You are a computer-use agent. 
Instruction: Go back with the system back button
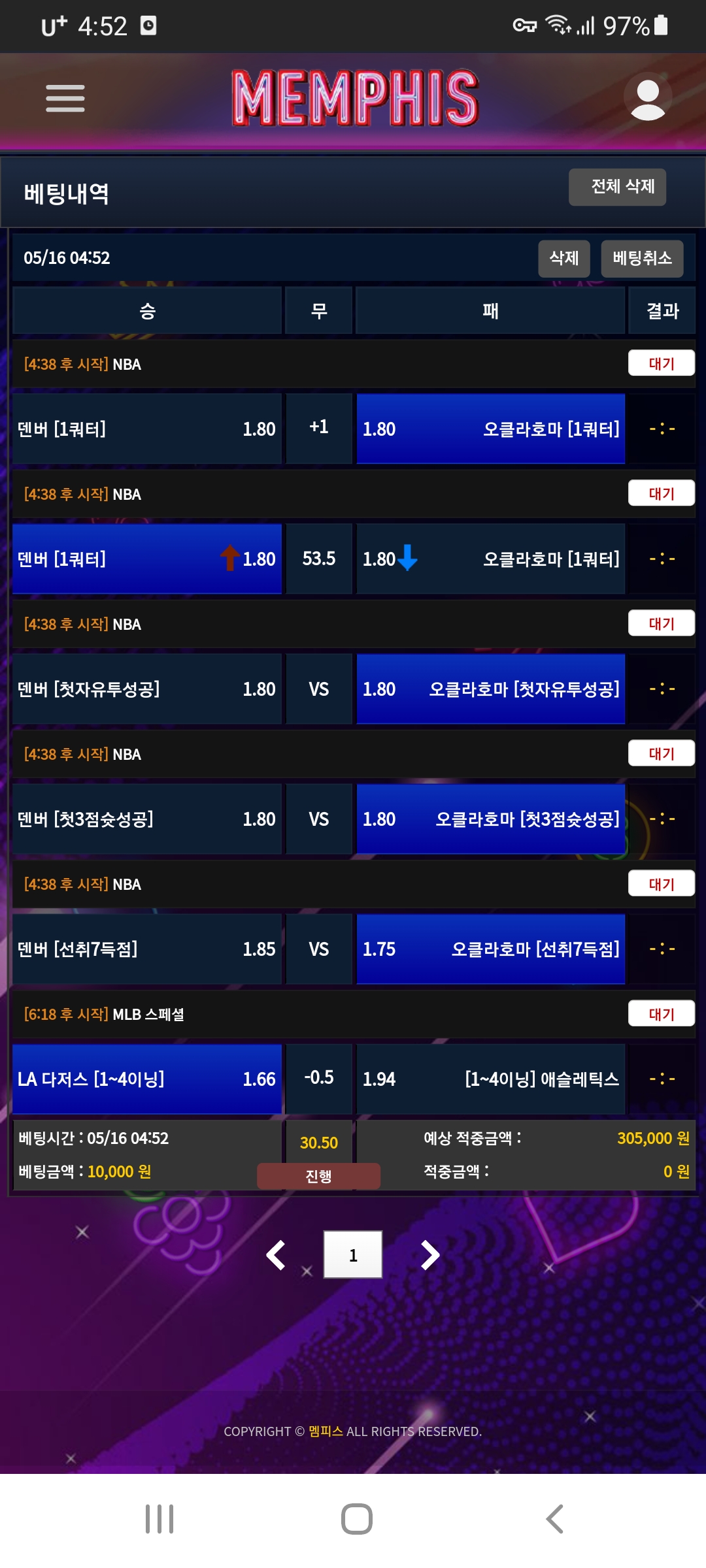point(554,1518)
